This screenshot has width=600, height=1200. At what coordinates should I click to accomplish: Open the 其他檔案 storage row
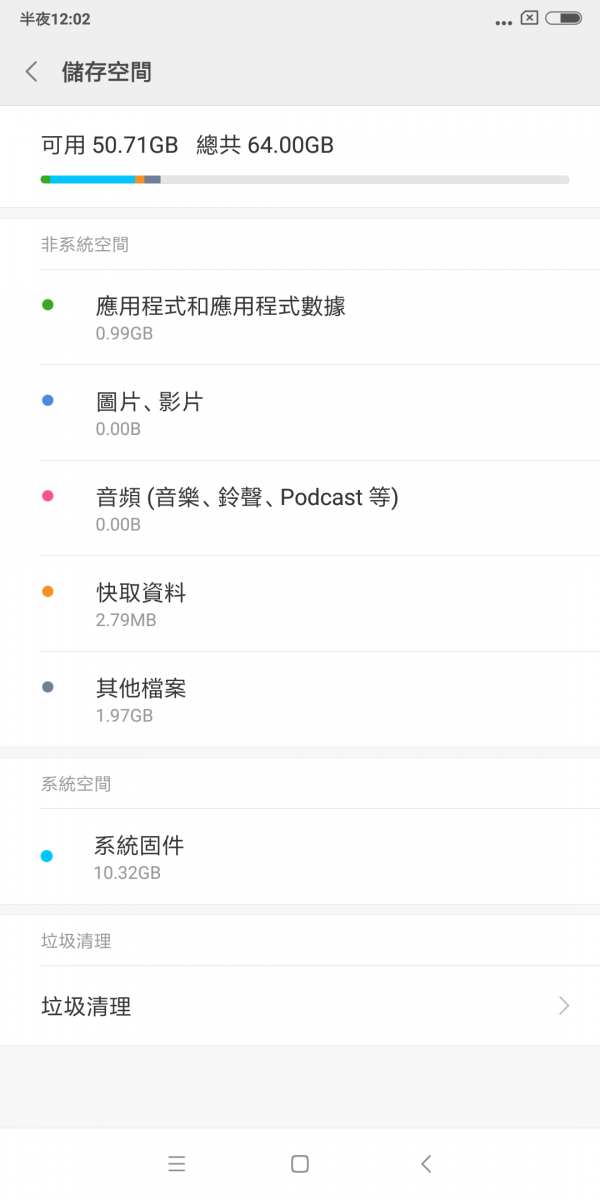tap(300, 700)
